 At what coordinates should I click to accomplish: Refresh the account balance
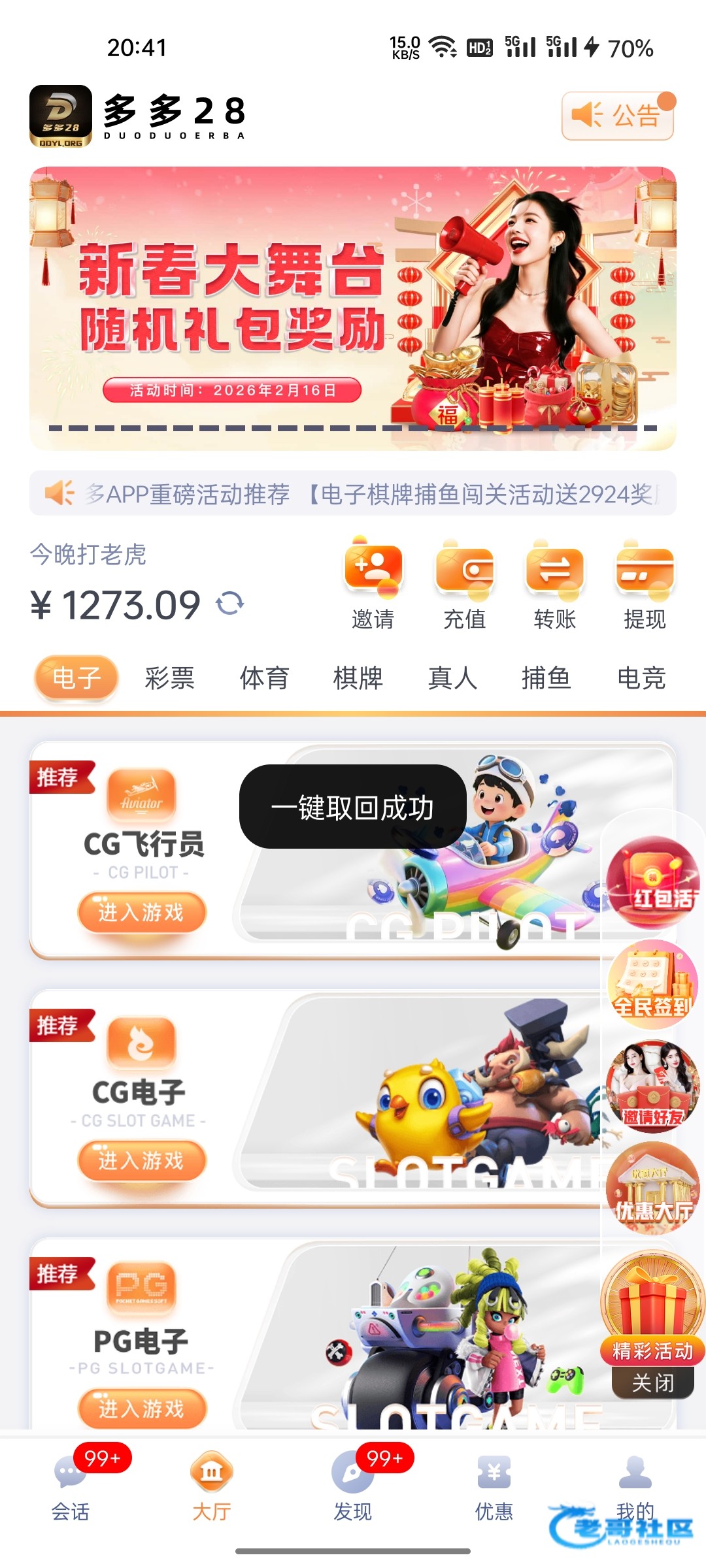tap(230, 604)
